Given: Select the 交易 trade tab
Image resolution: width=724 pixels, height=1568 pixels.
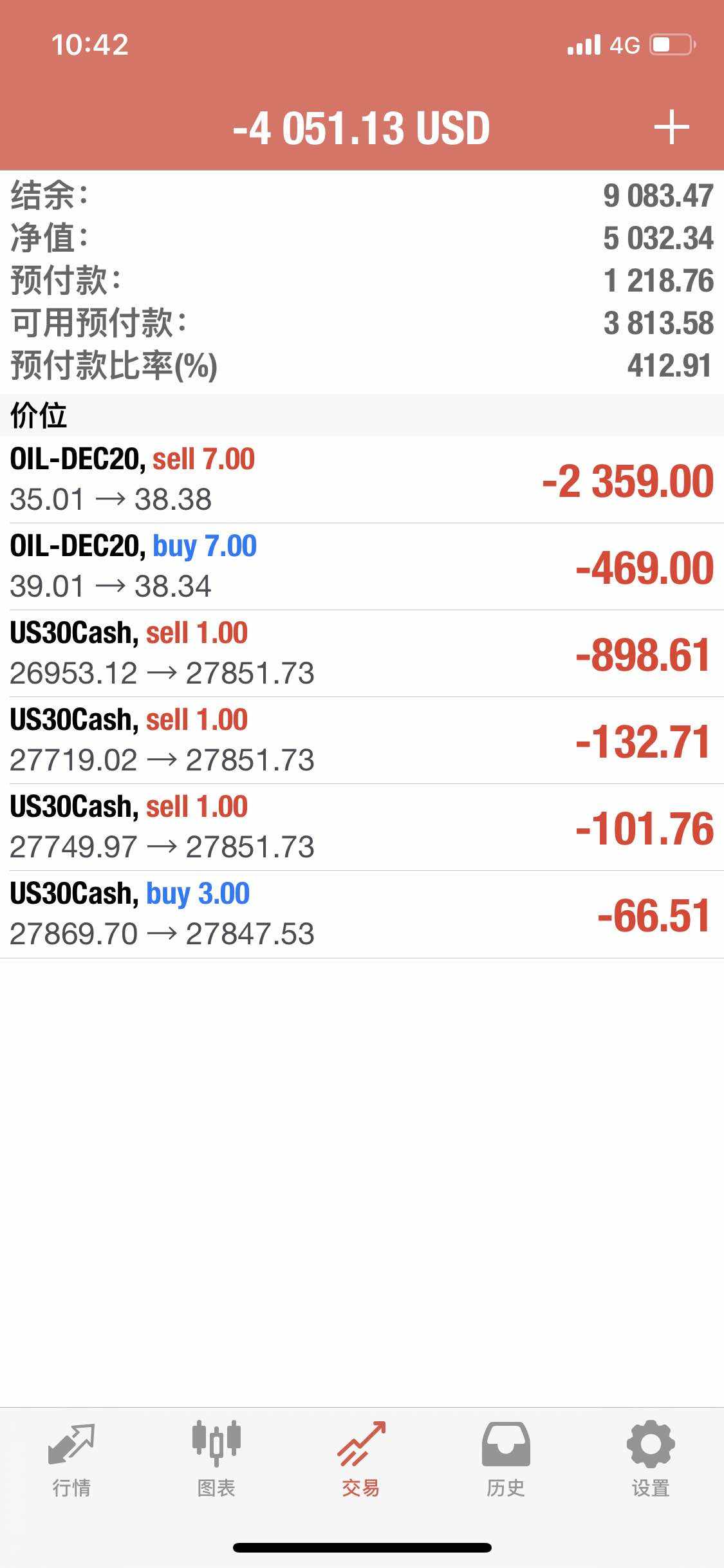Looking at the screenshot, I should pyautogui.click(x=361, y=1459).
